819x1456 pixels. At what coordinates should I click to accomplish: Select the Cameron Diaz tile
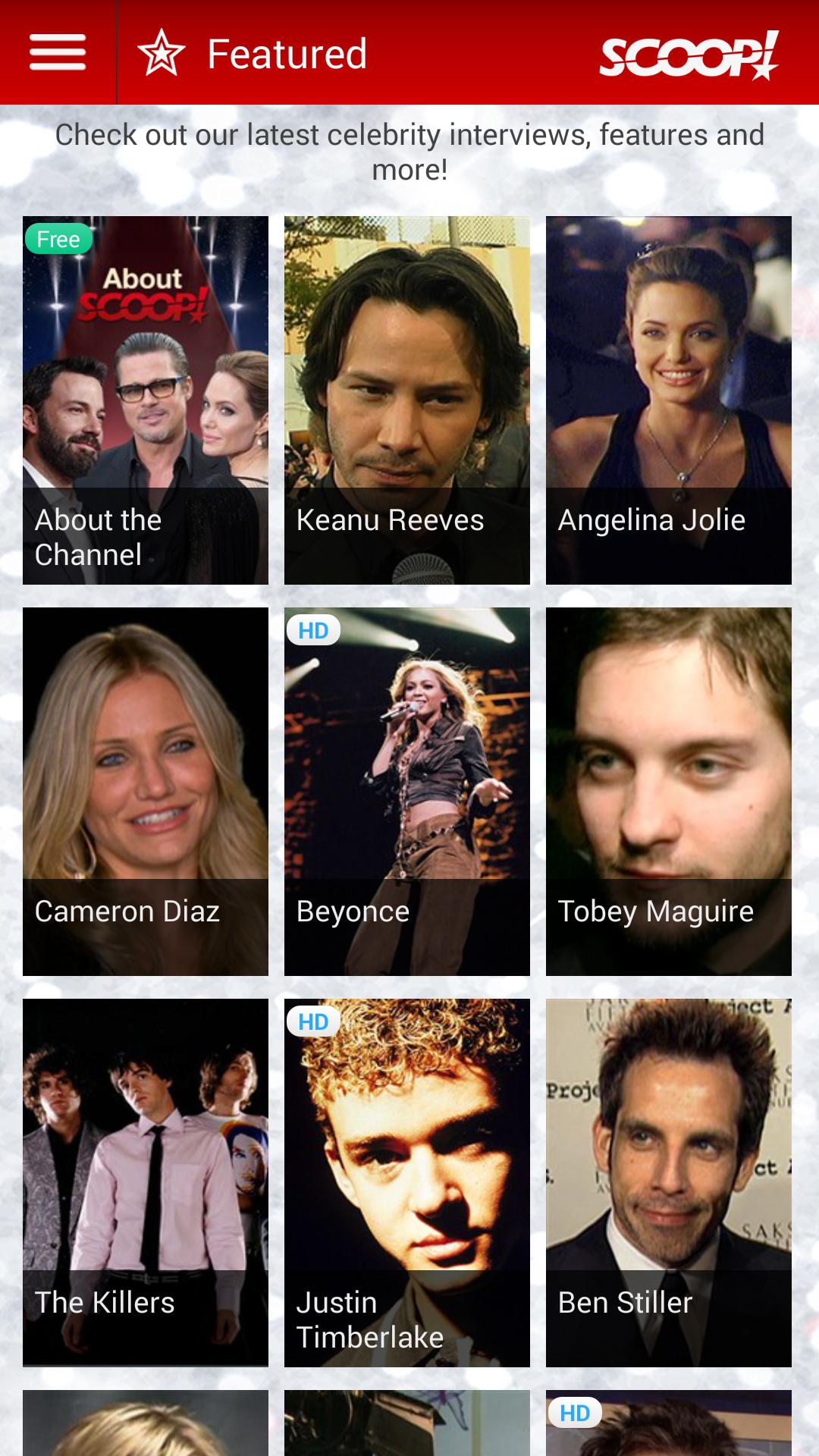tap(146, 792)
